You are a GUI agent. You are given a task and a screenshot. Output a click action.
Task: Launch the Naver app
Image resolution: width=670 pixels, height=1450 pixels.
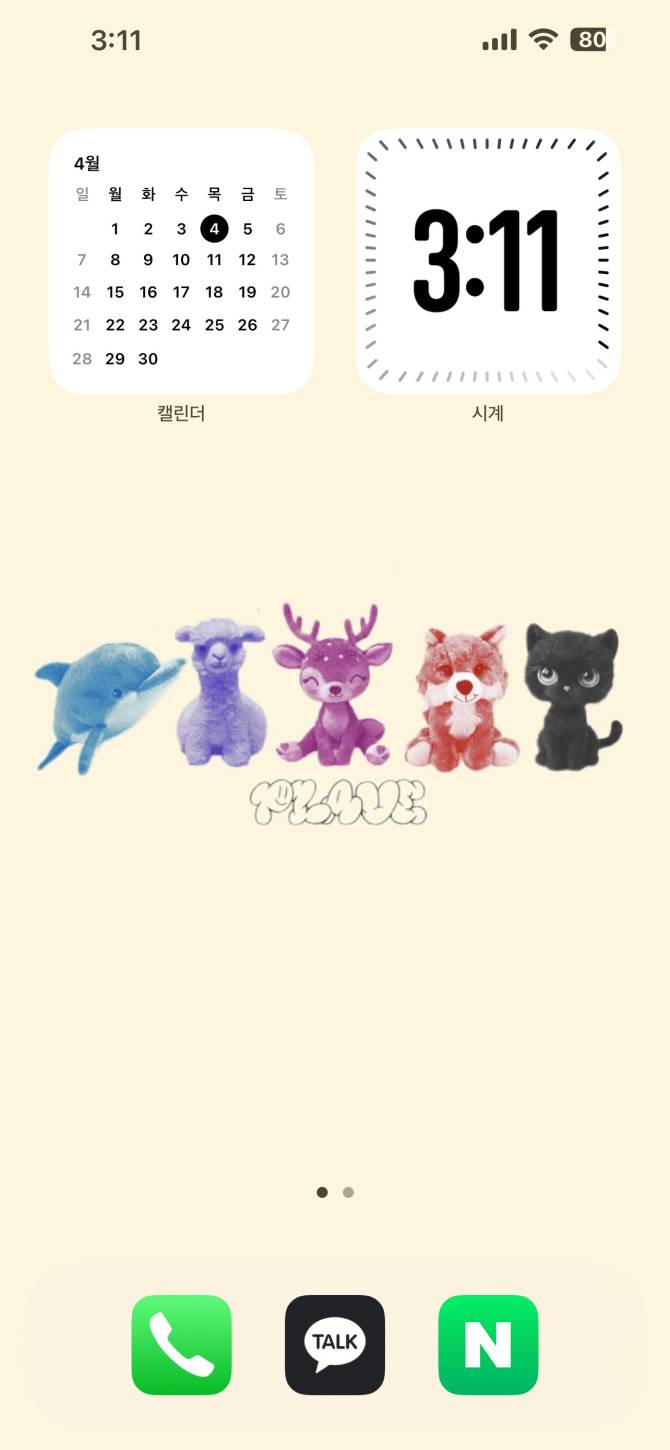pyautogui.click(x=488, y=1344)
